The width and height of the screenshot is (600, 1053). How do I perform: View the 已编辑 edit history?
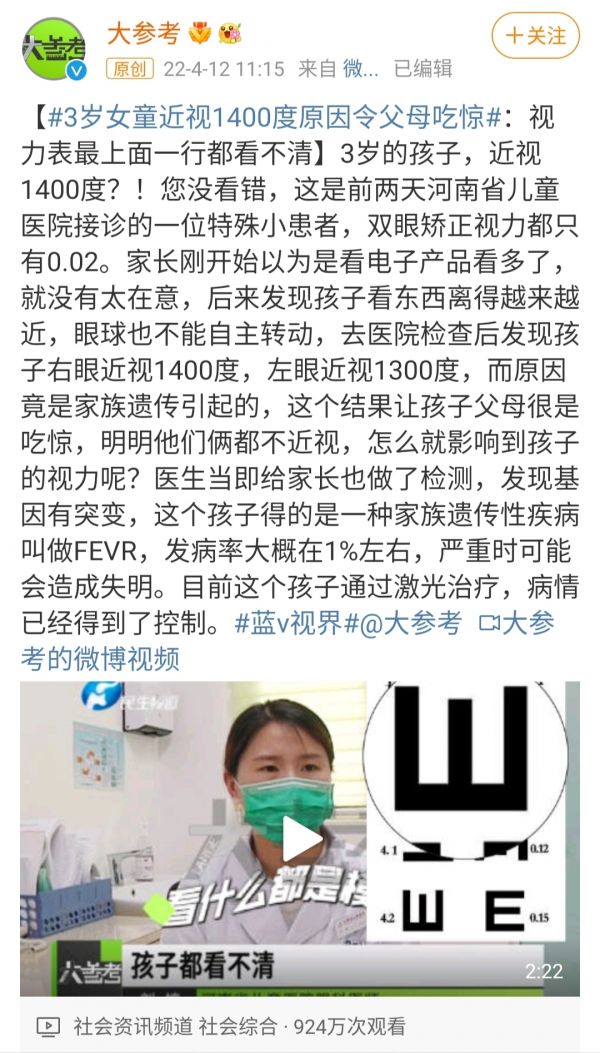pos(422,68)
